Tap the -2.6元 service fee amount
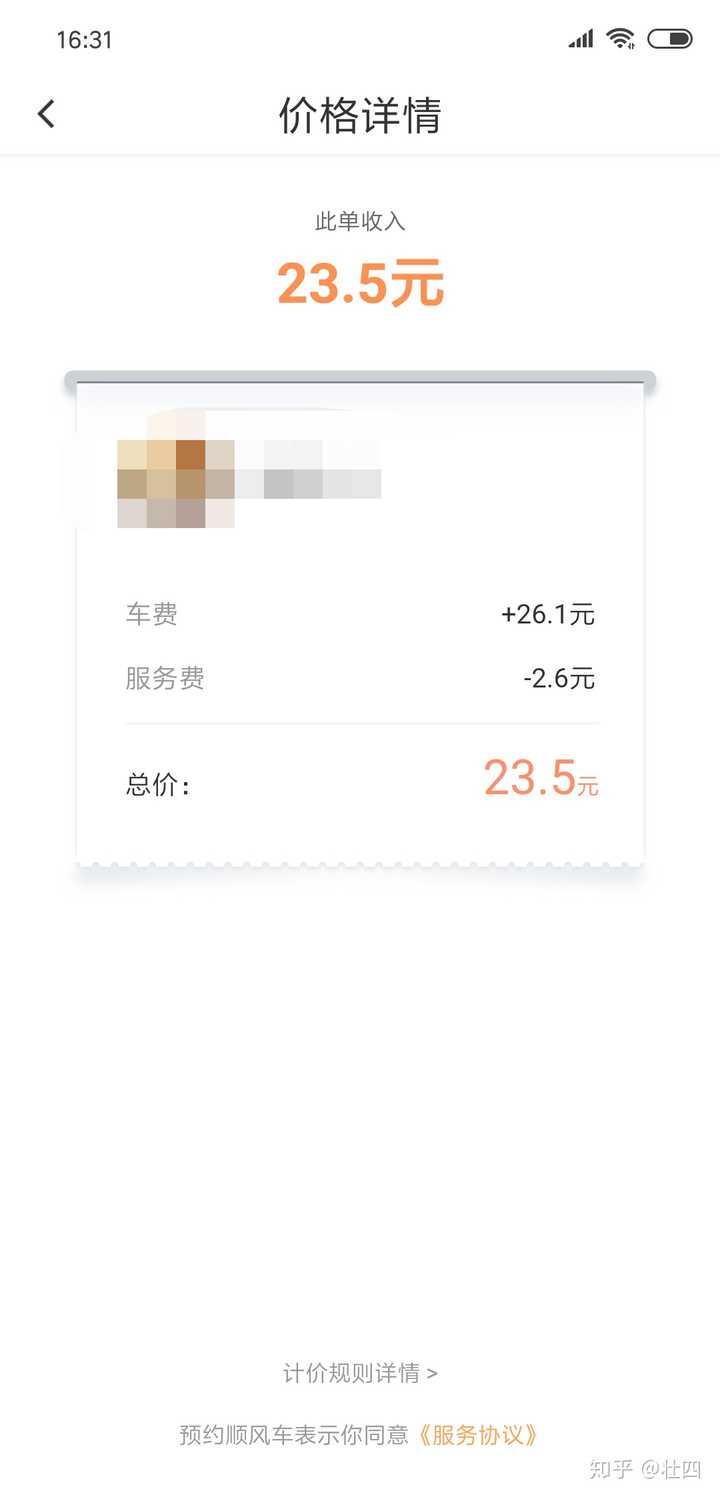The image size is (720, 1499). pos(557,679)
